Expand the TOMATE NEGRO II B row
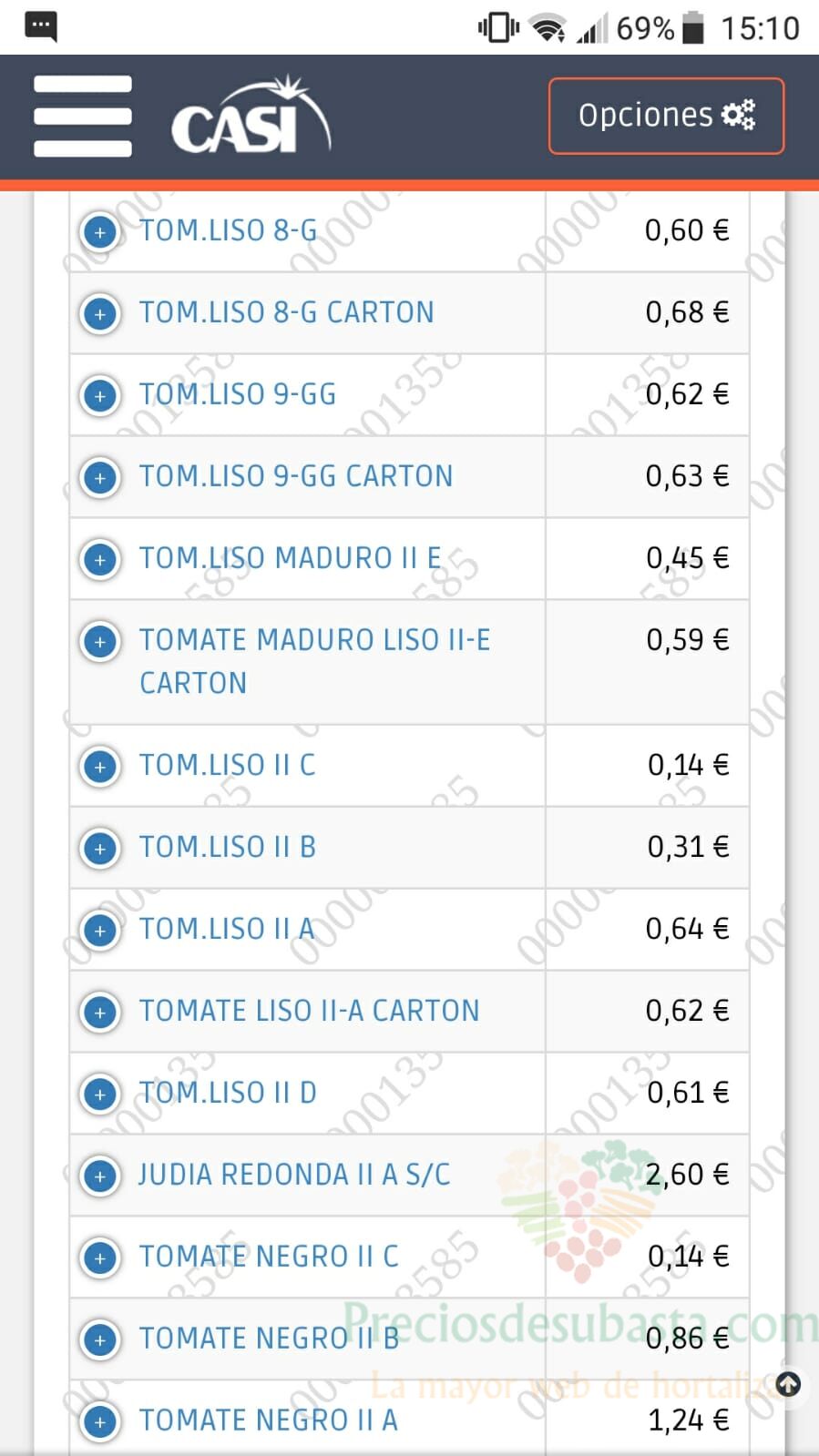The height and width of the screenshot is (1456, 819). (x=100, y=1340)
